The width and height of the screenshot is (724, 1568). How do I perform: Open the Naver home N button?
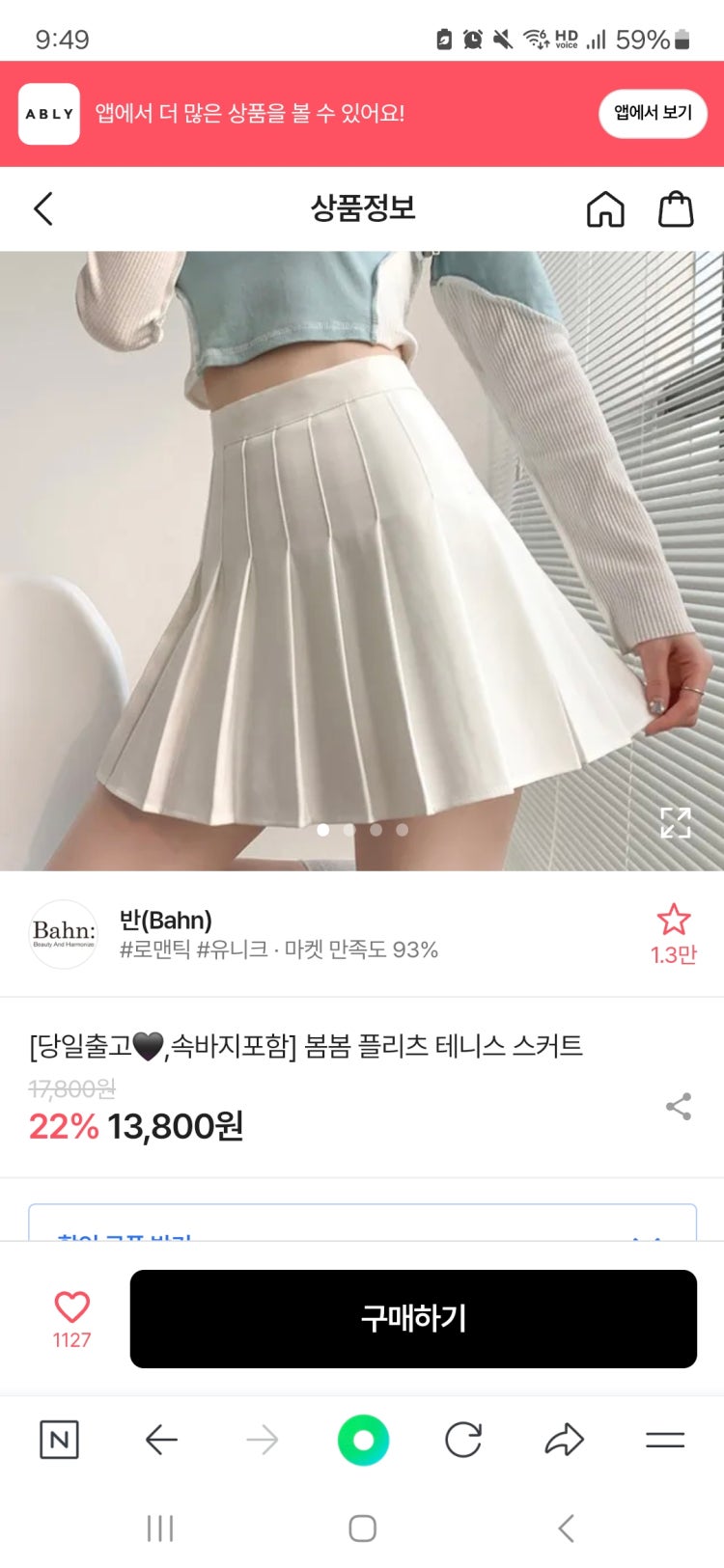click(x=59, y=1440)
